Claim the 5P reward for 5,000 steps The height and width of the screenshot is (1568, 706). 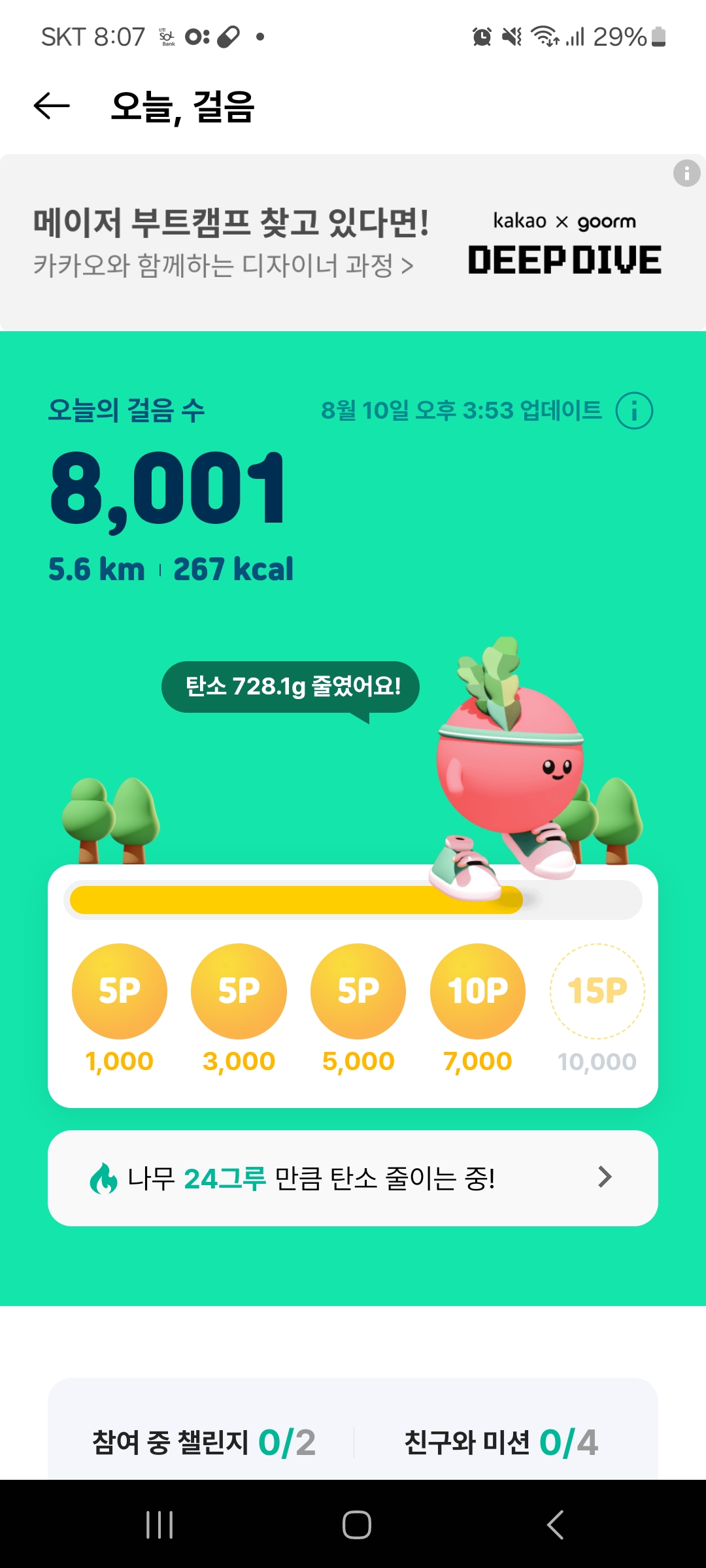358,991
